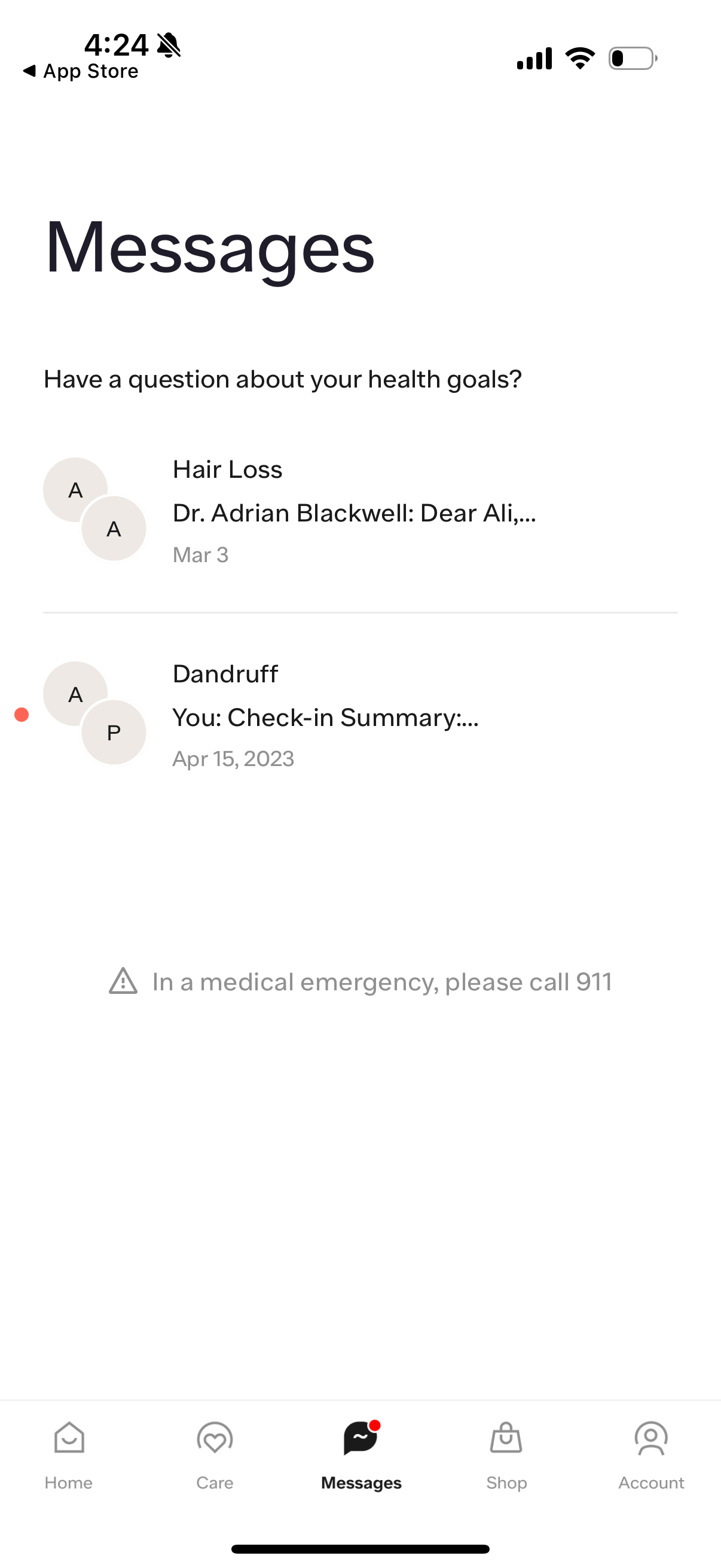Select the Messages tab

click(361, 1456)
